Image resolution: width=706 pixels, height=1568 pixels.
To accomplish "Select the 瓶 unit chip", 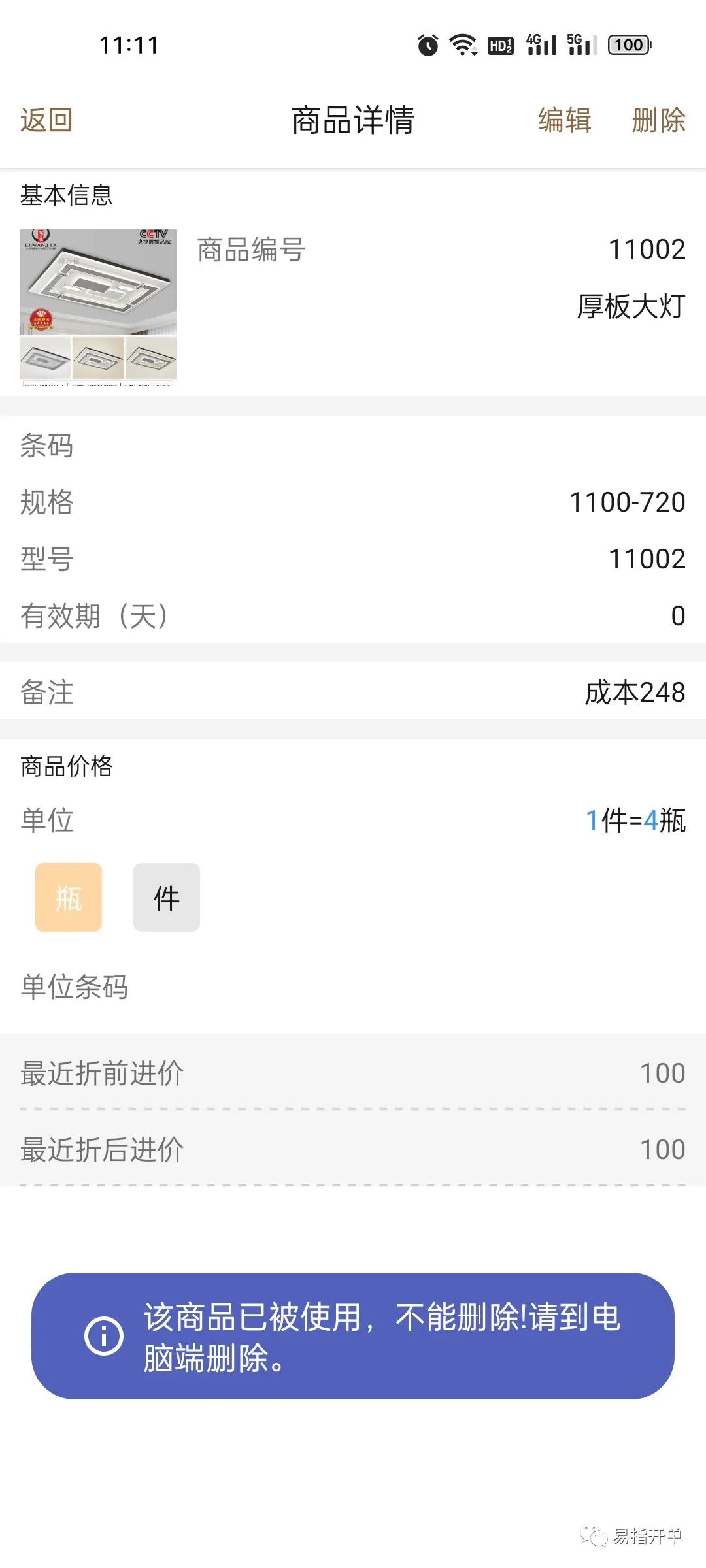I will (x=69, y=897).
